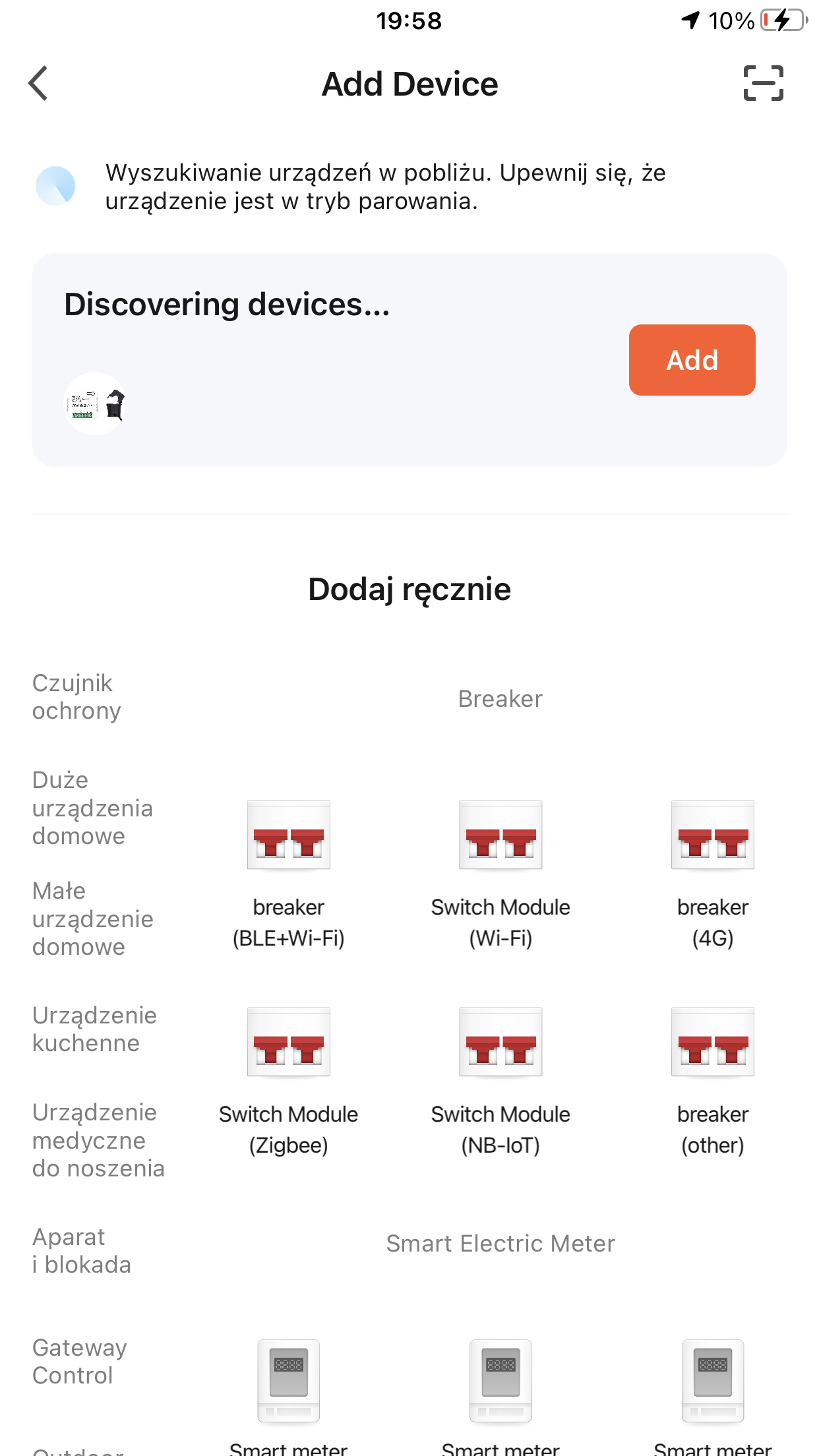Pick breaker (4G) device
The width and height of the screenshot is (819, 1456).
point(713,875)
